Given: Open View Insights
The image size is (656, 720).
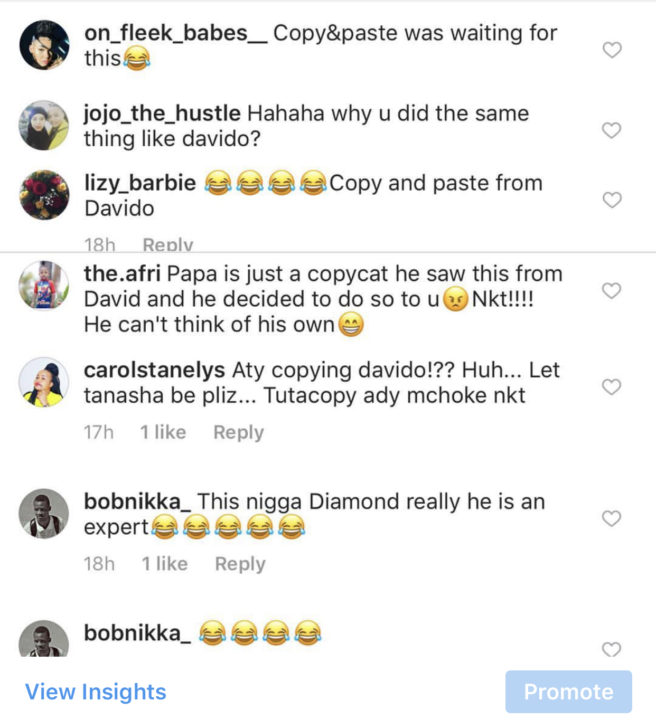Looking at the screenshot, I should (x=95, y=692).
